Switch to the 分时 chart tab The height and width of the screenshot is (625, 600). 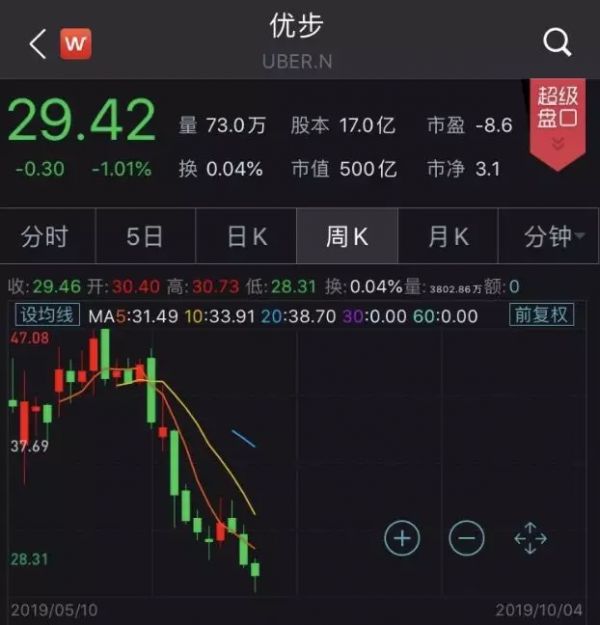pos(45,237)
